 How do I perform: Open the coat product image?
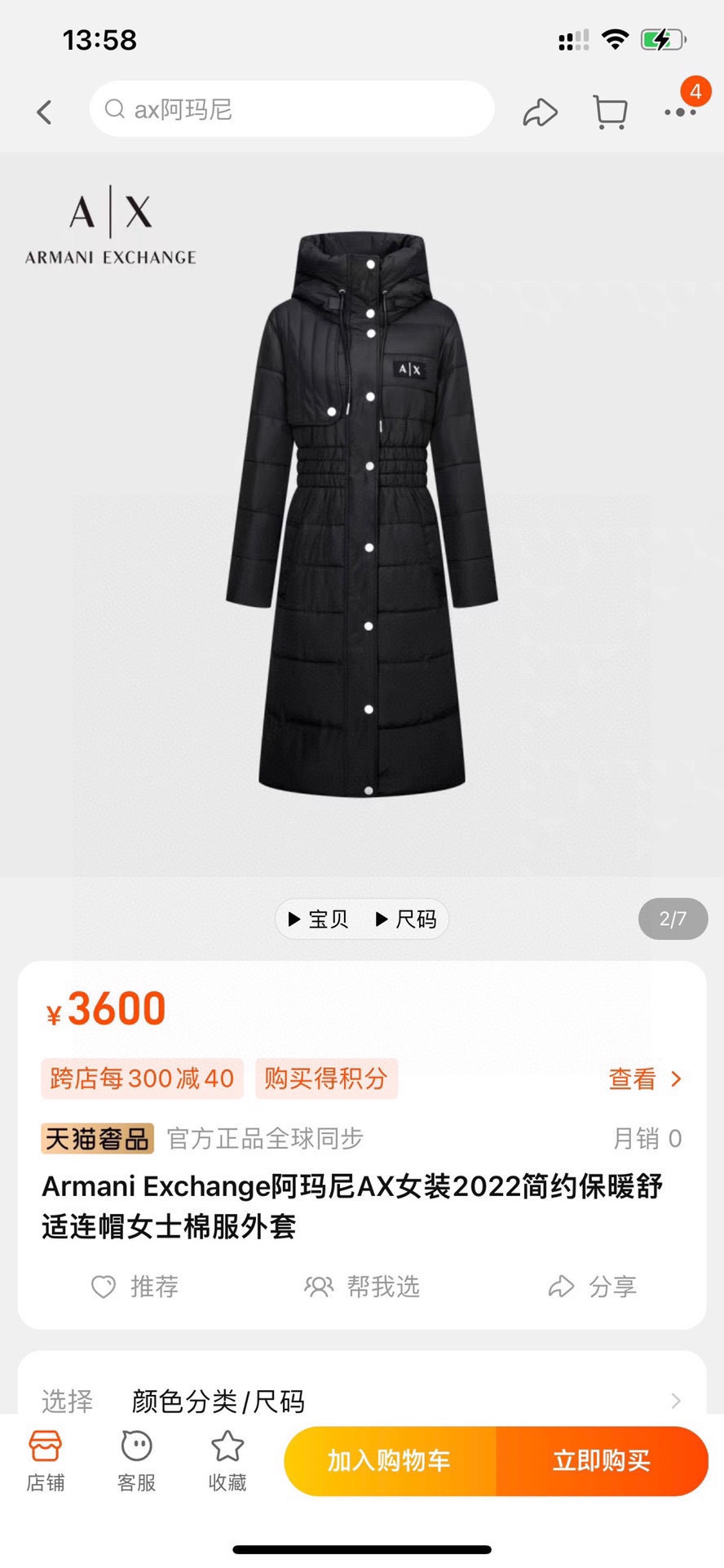tap(362, 514)
